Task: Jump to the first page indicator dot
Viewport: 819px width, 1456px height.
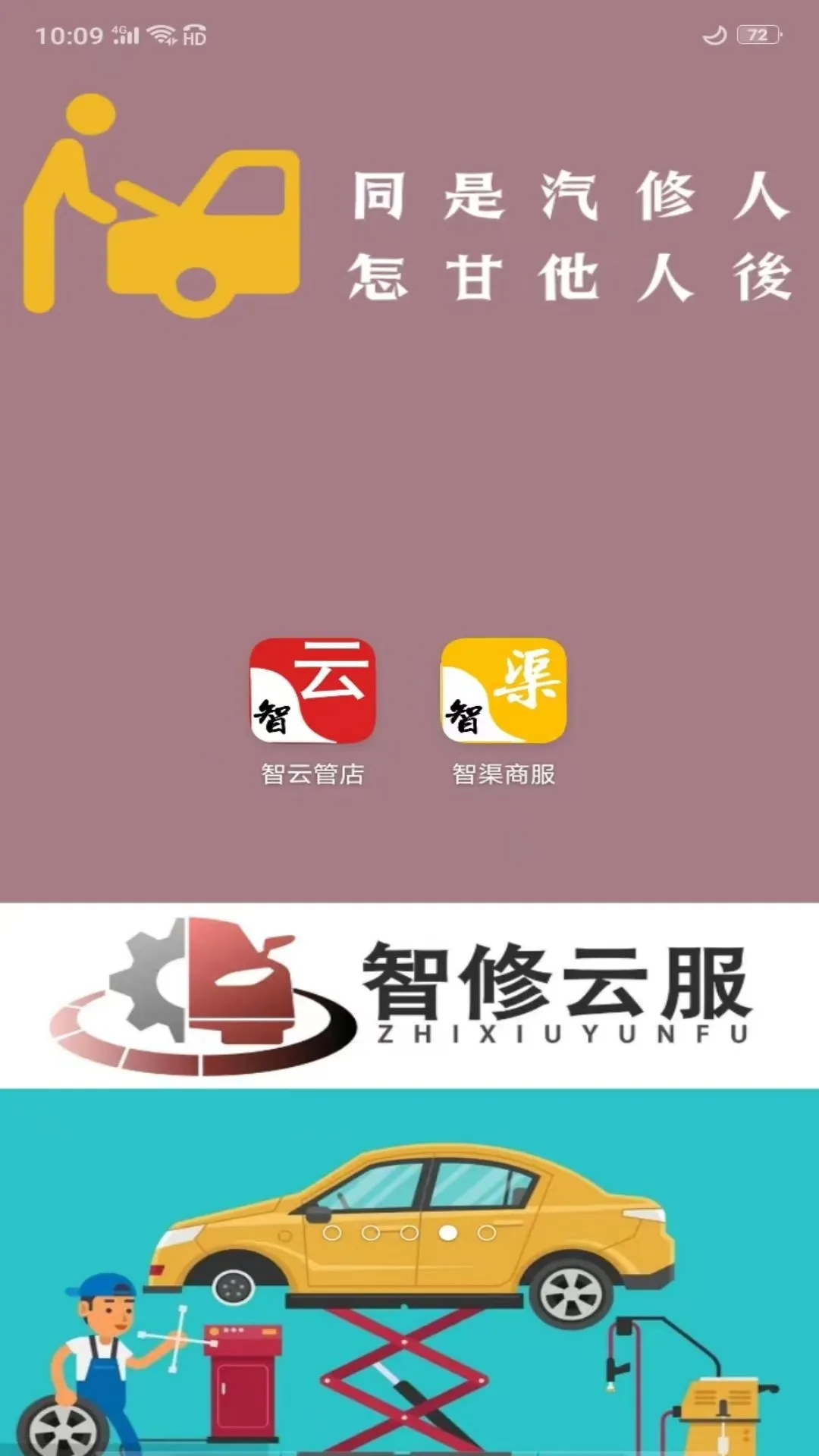Action: pyautogui.click(x=331, y=1233)
